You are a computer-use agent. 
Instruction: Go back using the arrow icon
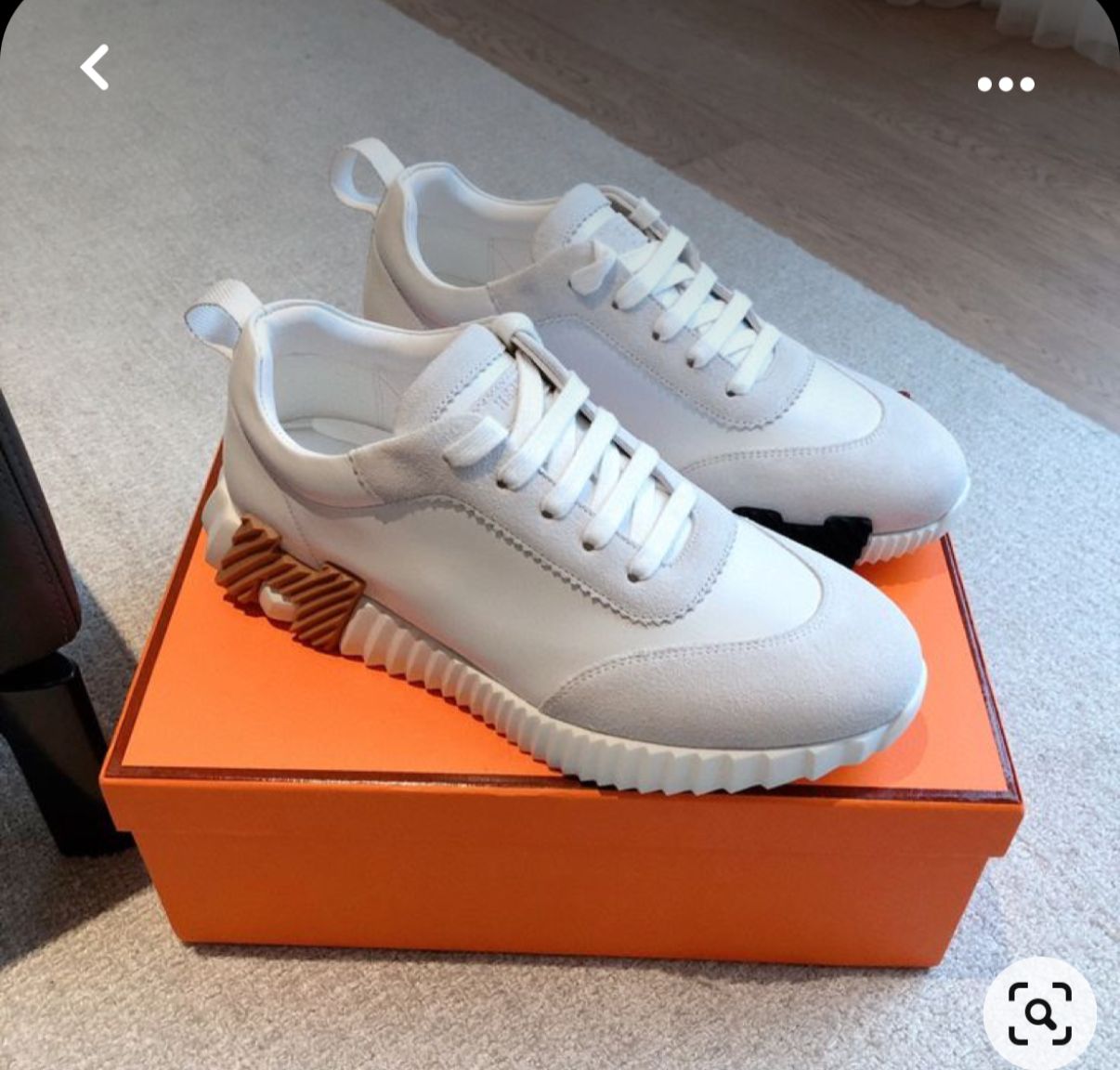click(x=95, y=68)
